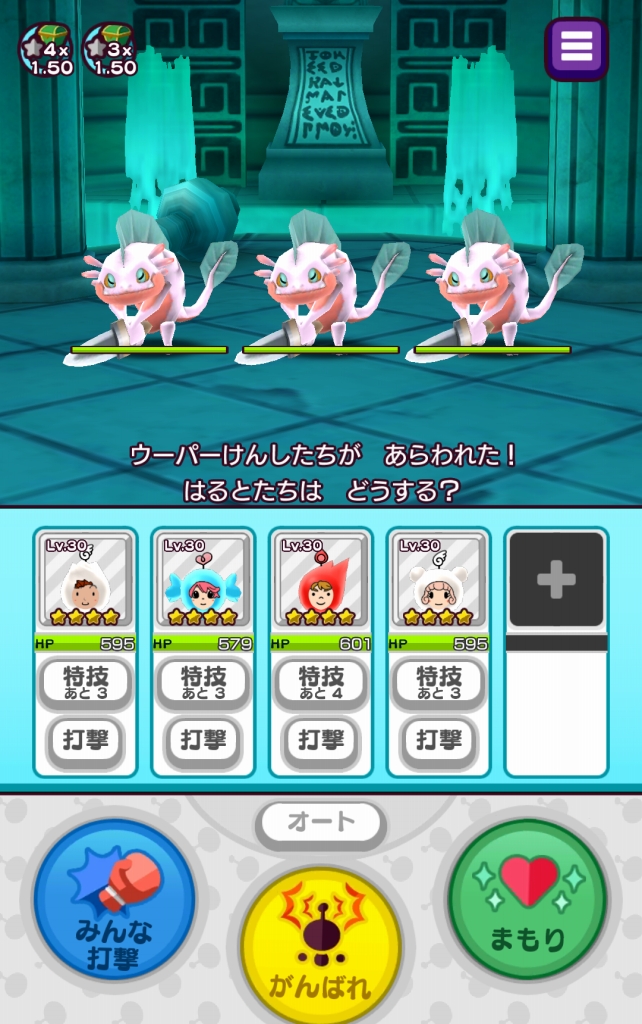Add a member in the empty plus slot

[x=556, y=579]
